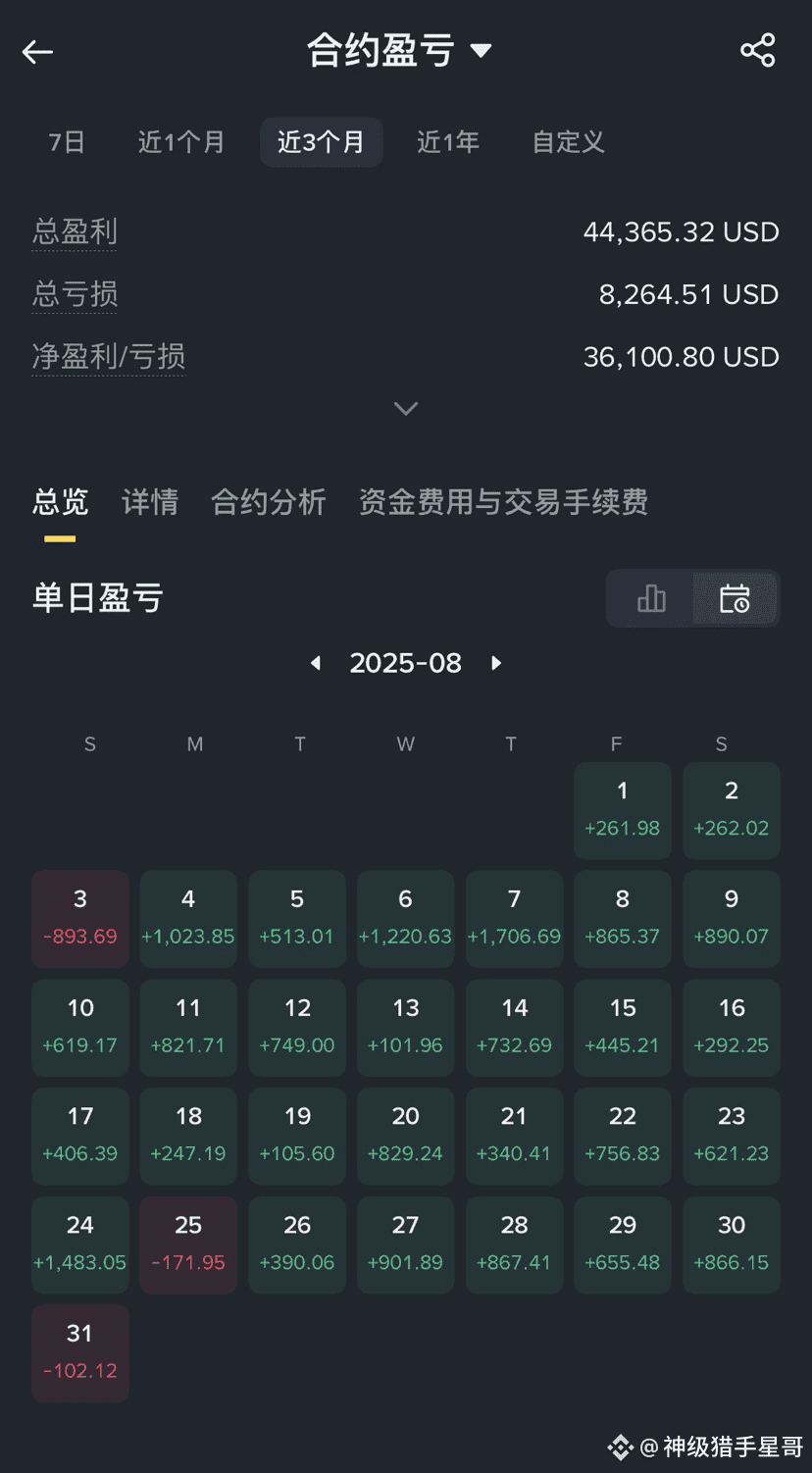
Task: Open day 3 with -893.69 loss
Action: 80,918
